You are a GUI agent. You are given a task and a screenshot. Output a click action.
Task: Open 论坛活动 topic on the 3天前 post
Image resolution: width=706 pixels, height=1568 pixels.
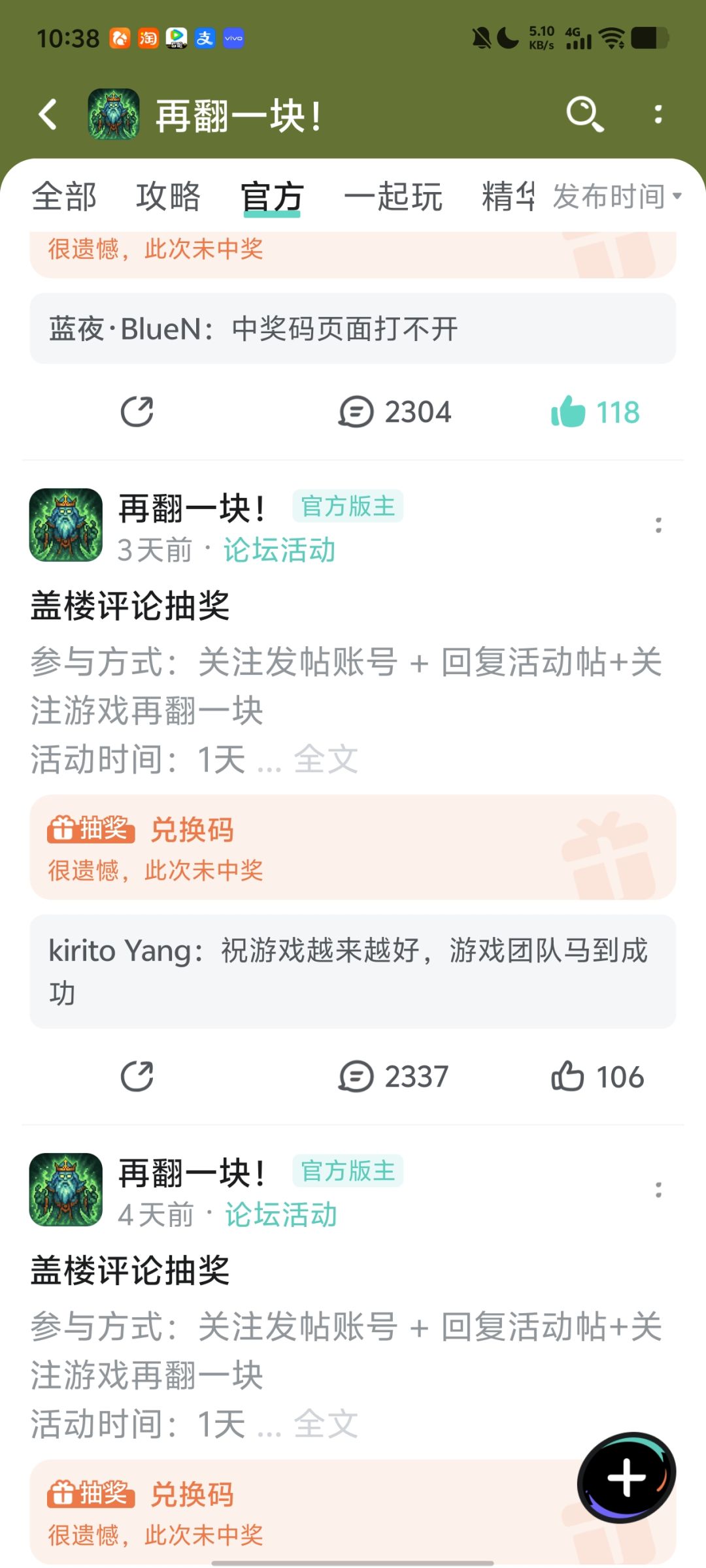pos(279,550)
